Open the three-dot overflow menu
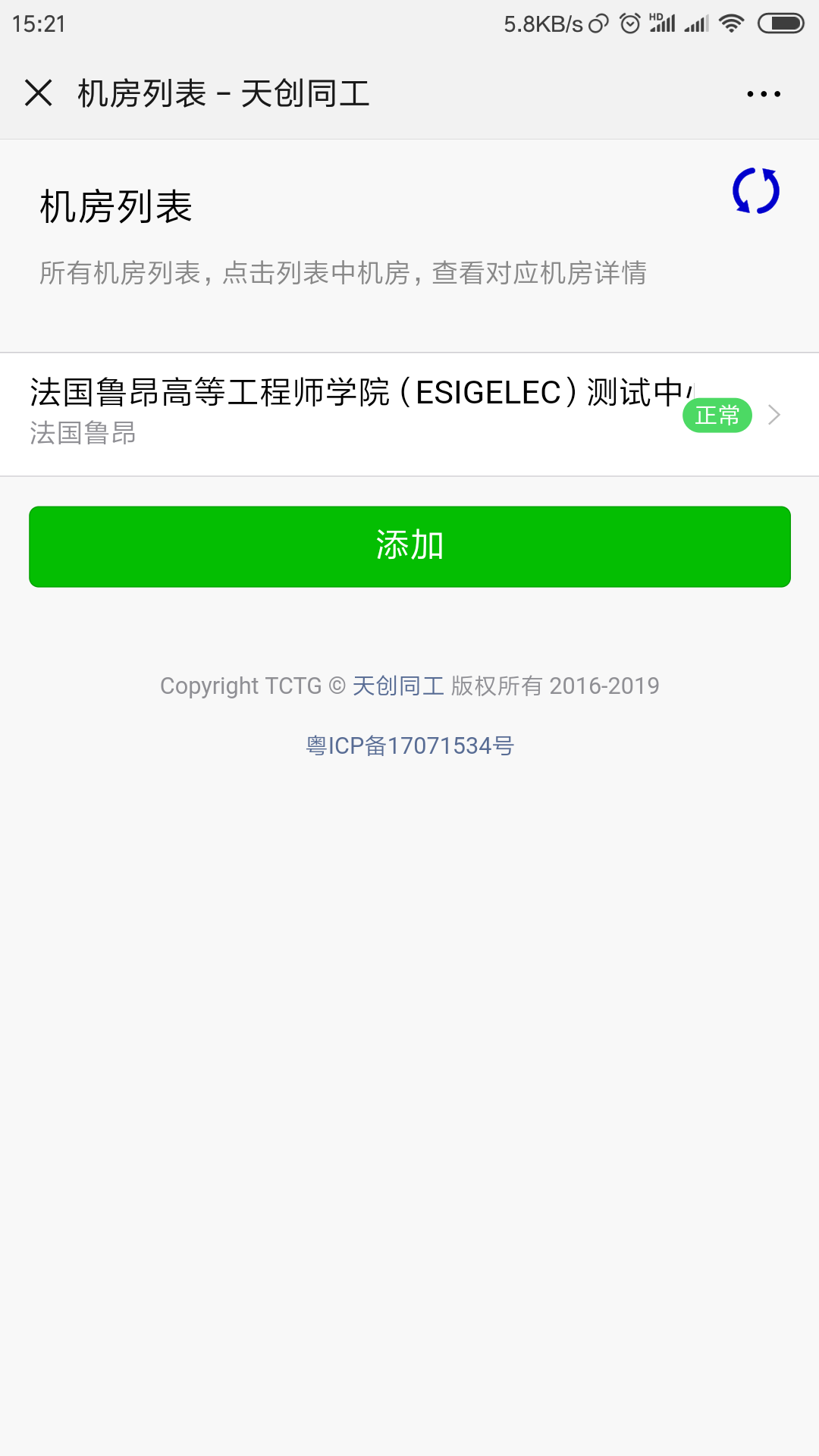Image resolution: width=819 pixels, height=1456 pixels. click(x=764, y=94)
